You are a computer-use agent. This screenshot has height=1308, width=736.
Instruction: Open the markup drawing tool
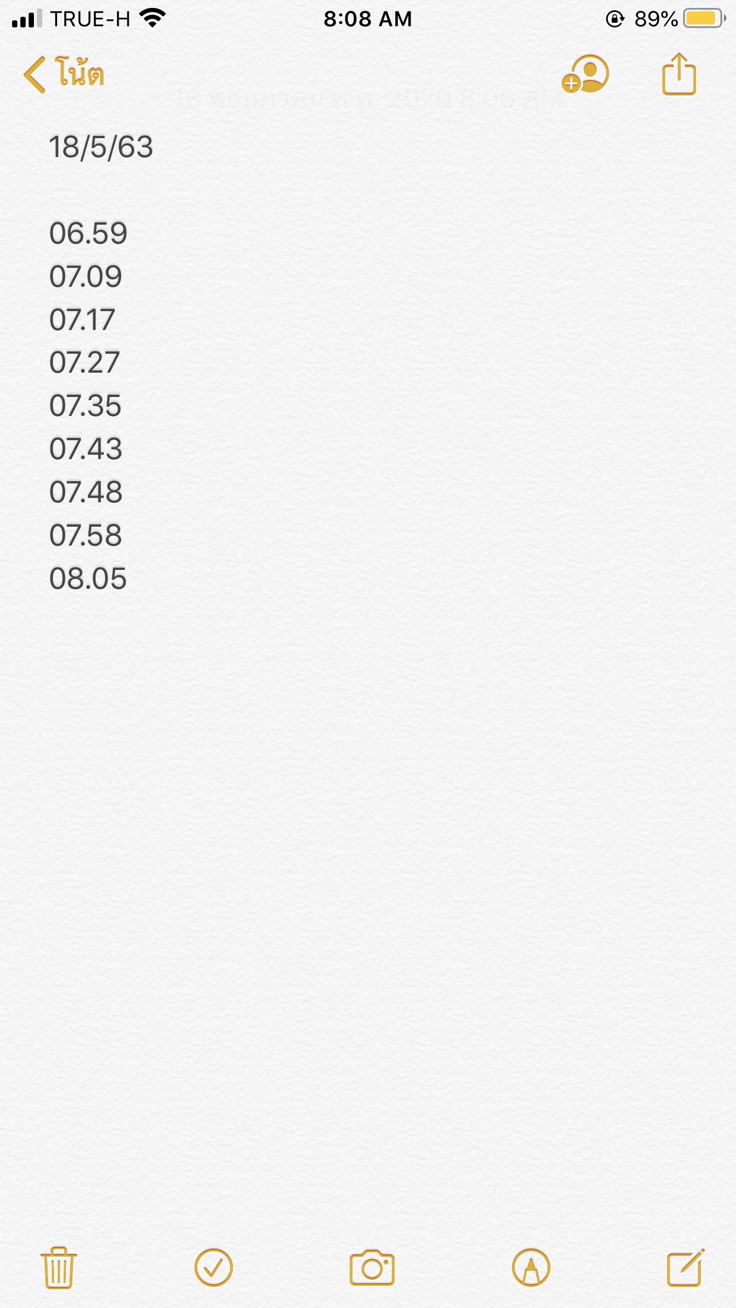coord(531,1267)
